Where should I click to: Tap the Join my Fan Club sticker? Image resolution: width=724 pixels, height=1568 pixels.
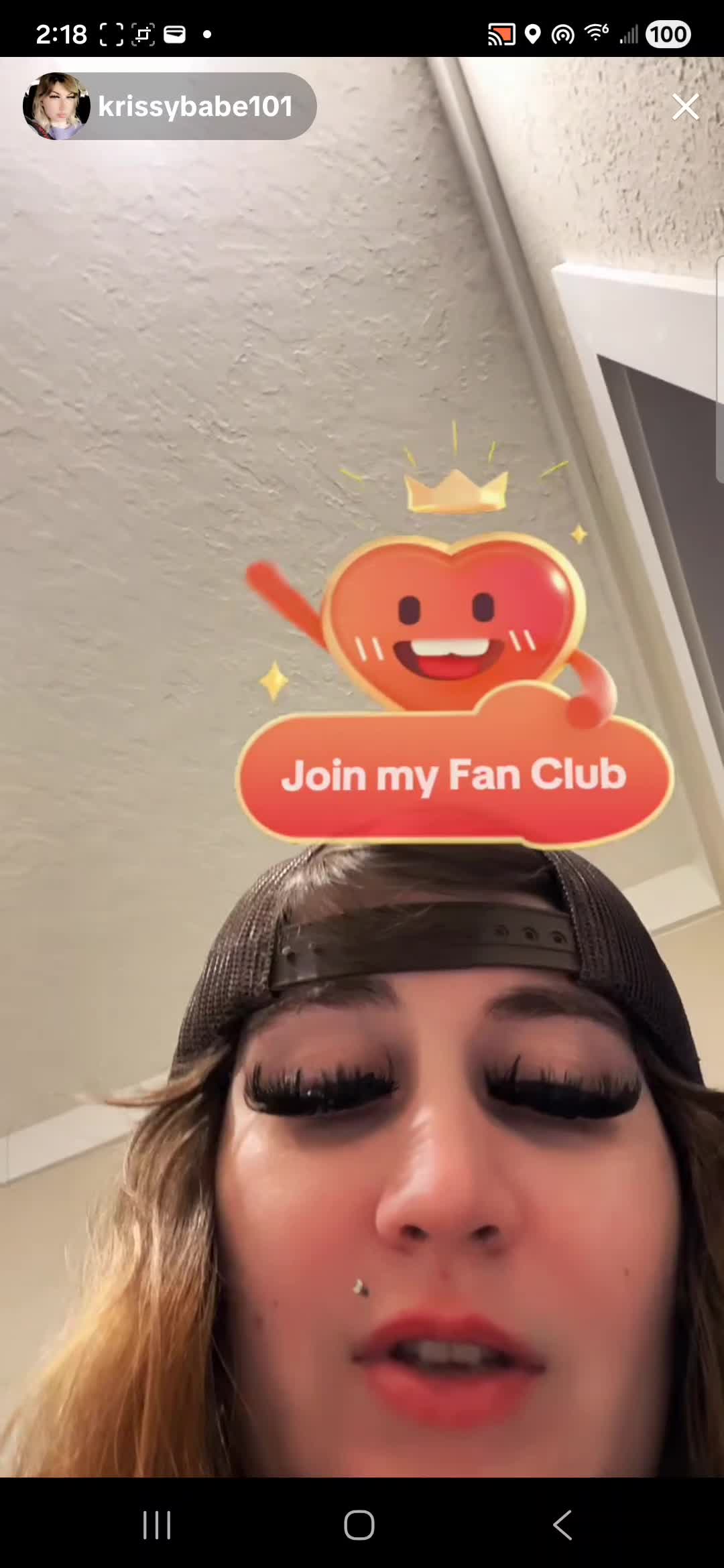point(454,776)
